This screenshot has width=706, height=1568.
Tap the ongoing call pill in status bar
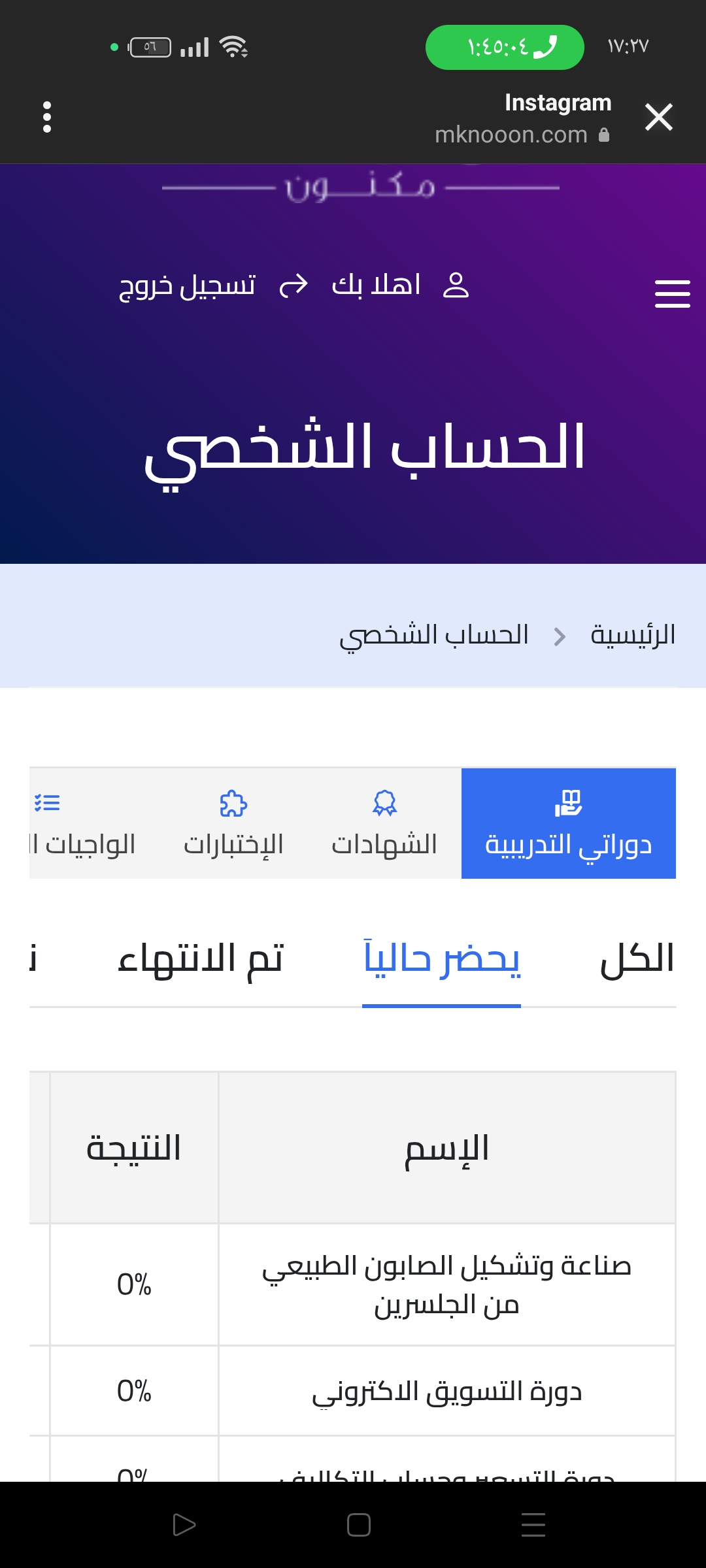505,47
